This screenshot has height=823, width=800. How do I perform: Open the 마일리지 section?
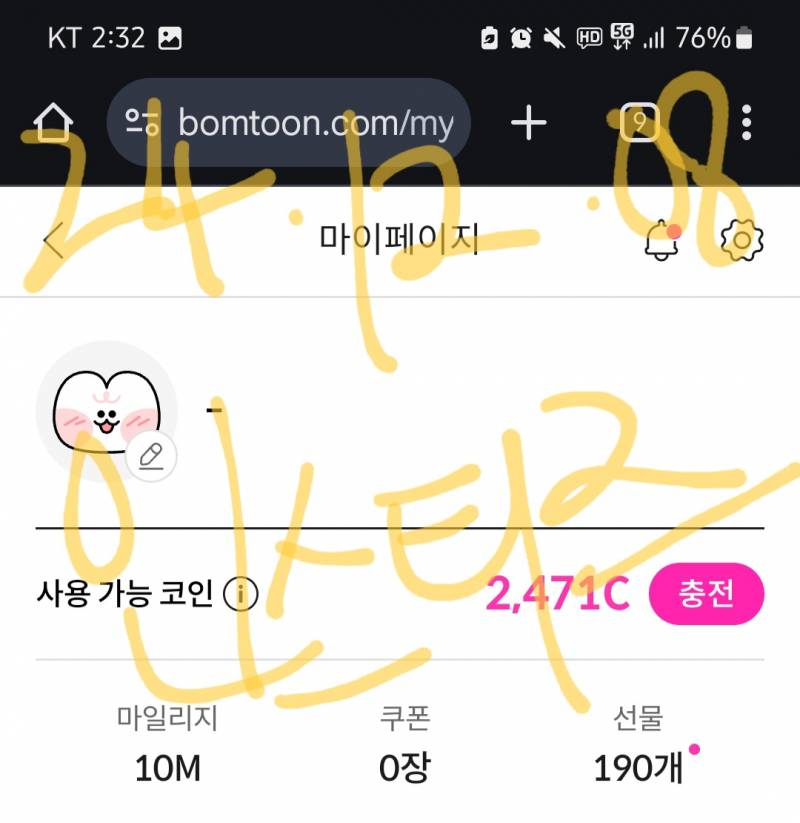pos(167,744)
